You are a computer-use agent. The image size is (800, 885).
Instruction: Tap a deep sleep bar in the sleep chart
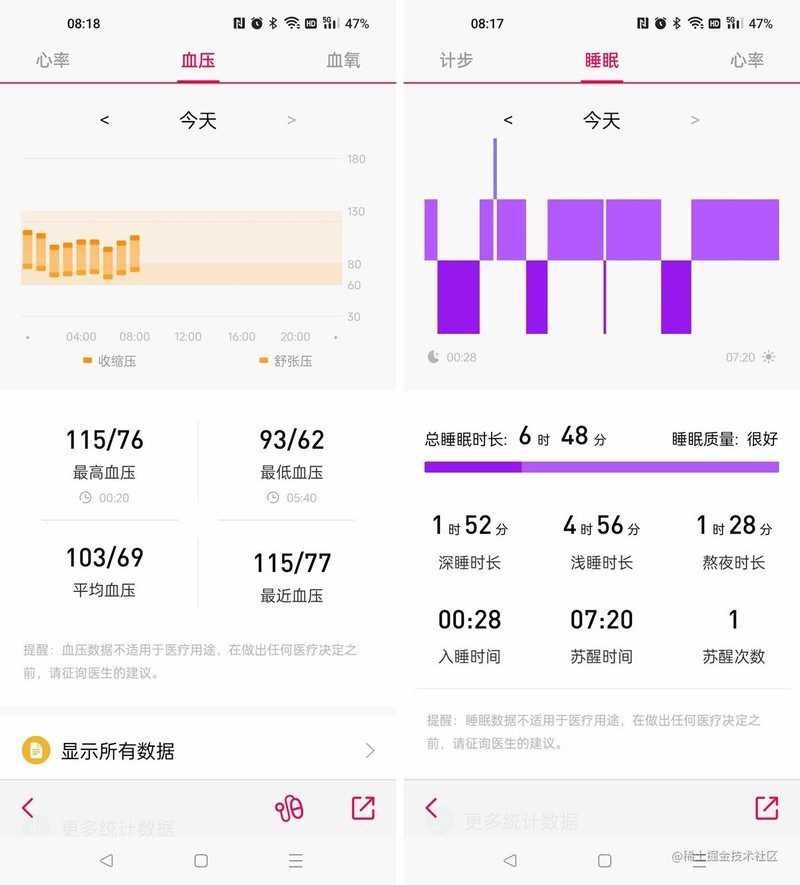coord(460,298)
